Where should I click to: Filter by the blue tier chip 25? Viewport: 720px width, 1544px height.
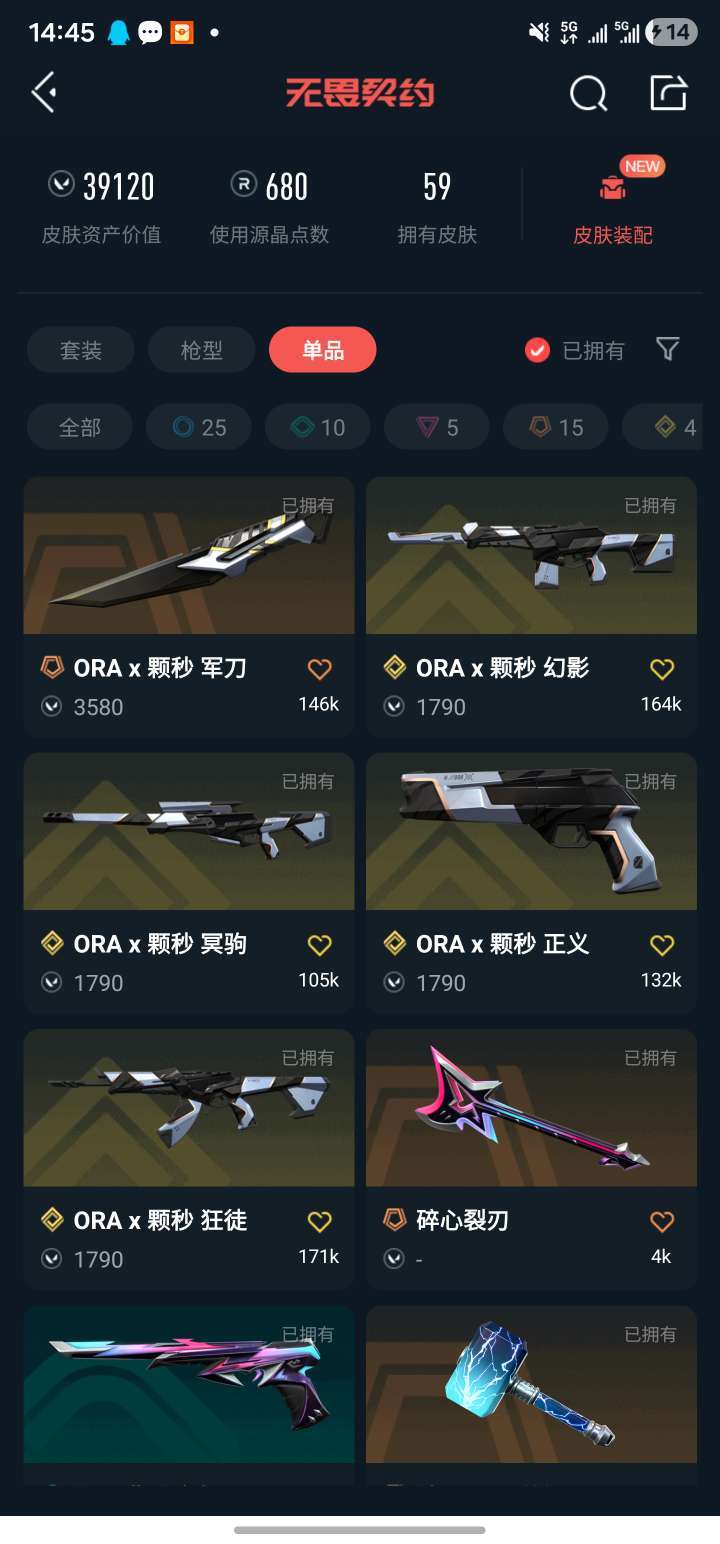click(199, 427)
